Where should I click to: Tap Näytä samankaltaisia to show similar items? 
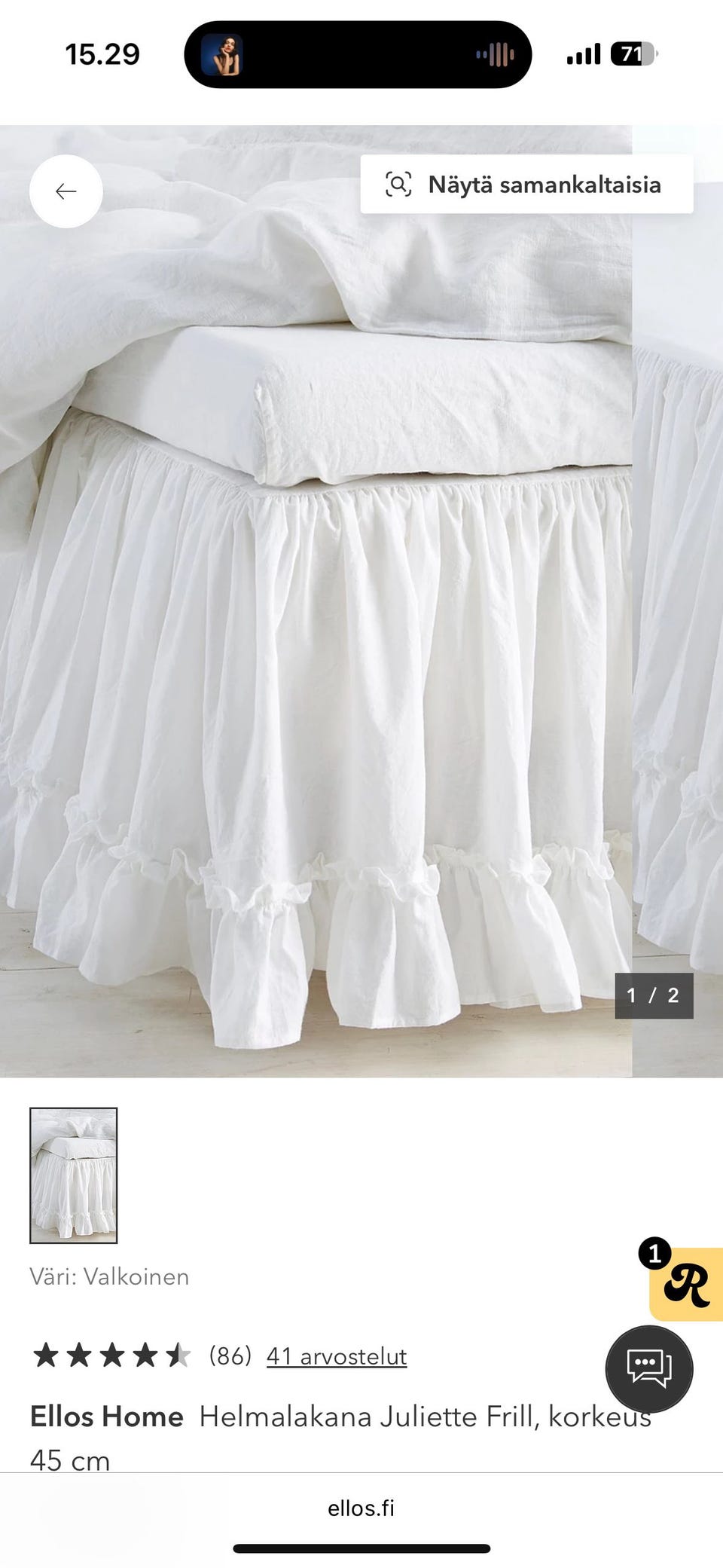pos(526,185)
